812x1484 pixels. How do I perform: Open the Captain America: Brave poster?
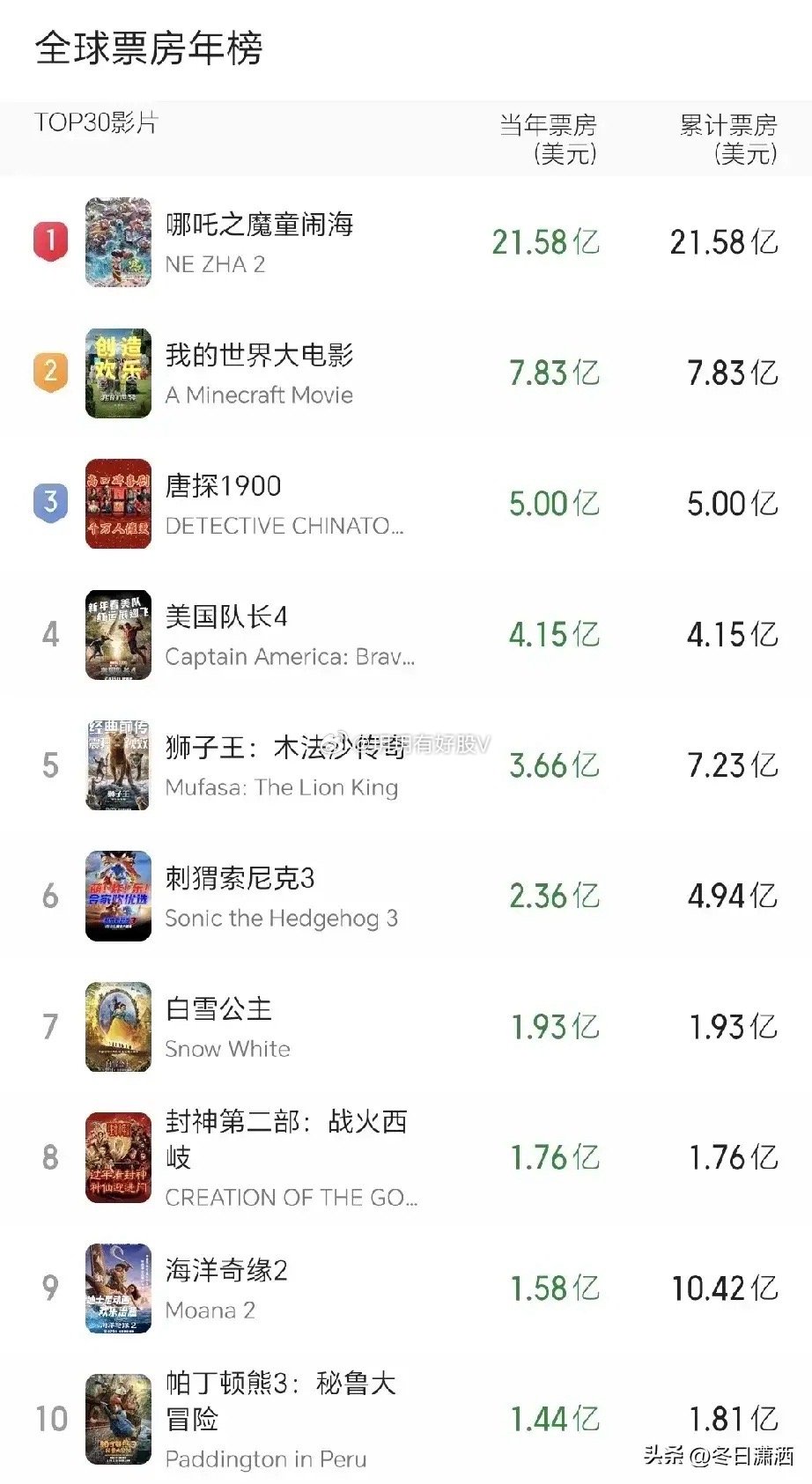pos(119,634)
